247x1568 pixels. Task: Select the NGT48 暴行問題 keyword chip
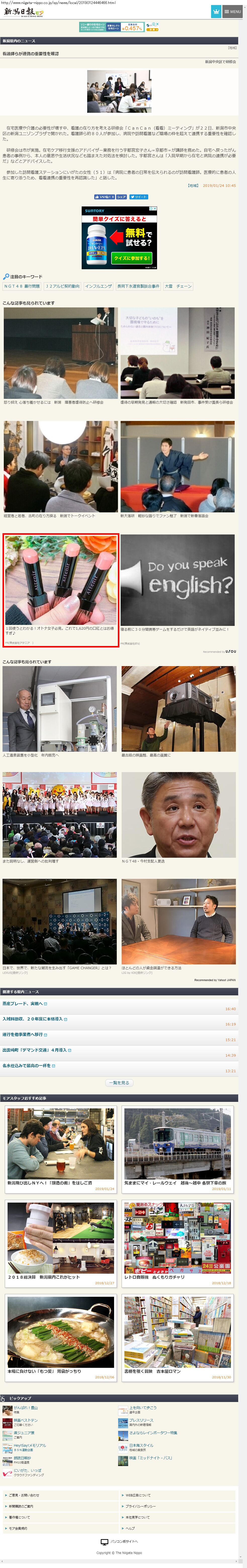(22, 286)
